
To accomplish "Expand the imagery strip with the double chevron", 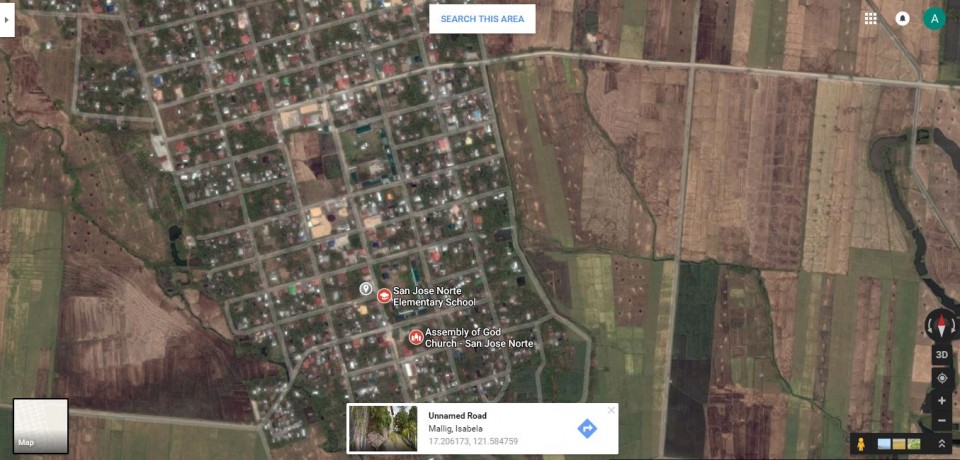I will pos(941,443).
